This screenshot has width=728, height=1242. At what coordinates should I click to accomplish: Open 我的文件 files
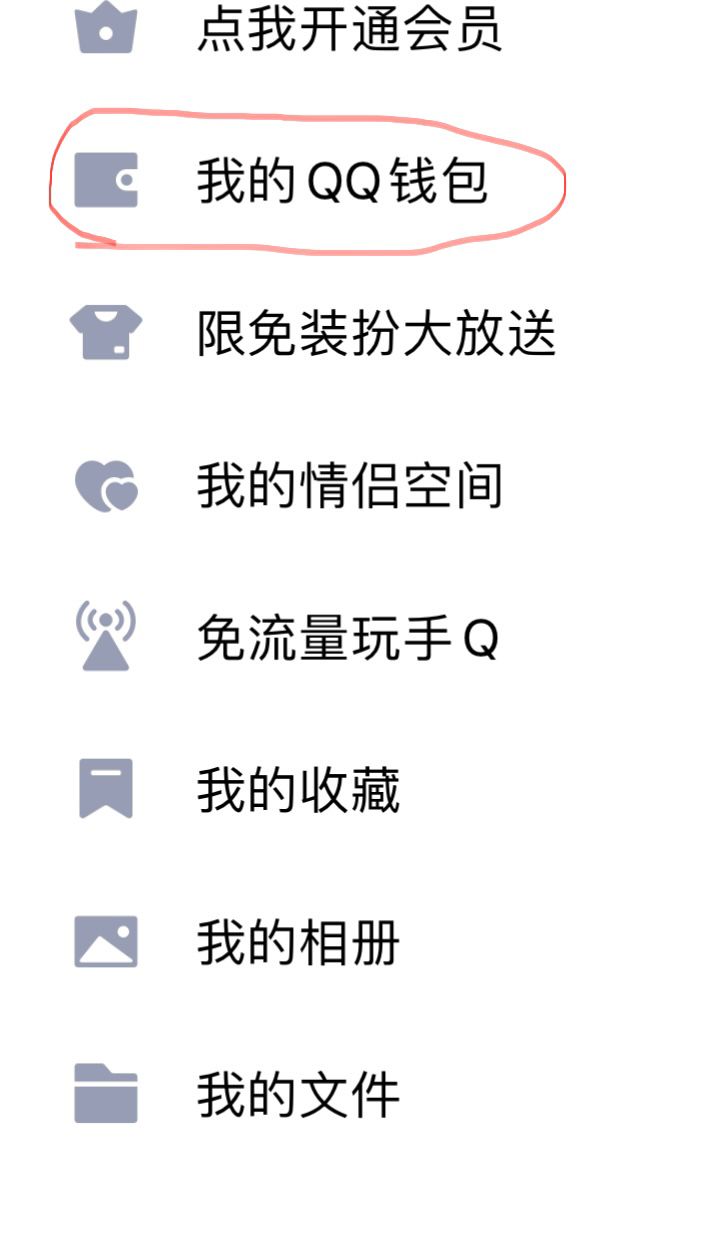pos(364,1094)
